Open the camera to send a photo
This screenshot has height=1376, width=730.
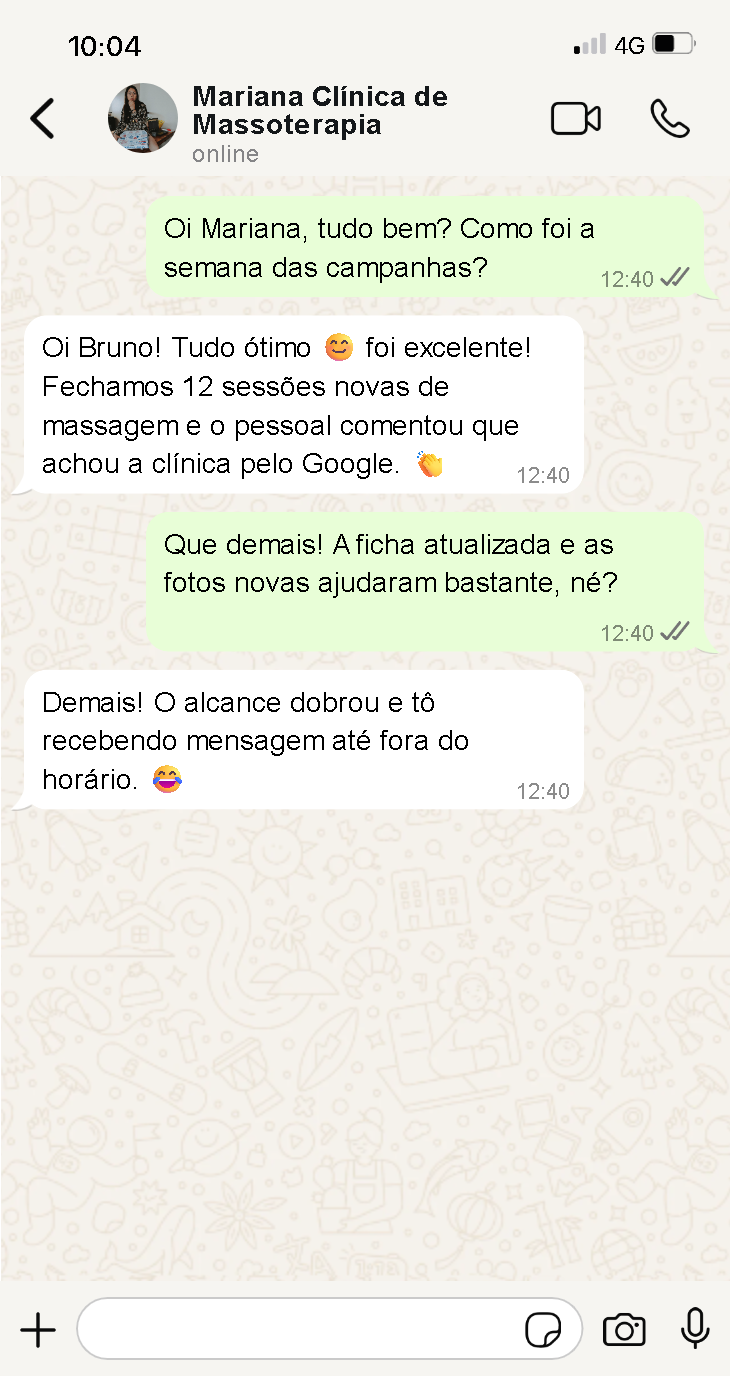[x=624, y=1330]
